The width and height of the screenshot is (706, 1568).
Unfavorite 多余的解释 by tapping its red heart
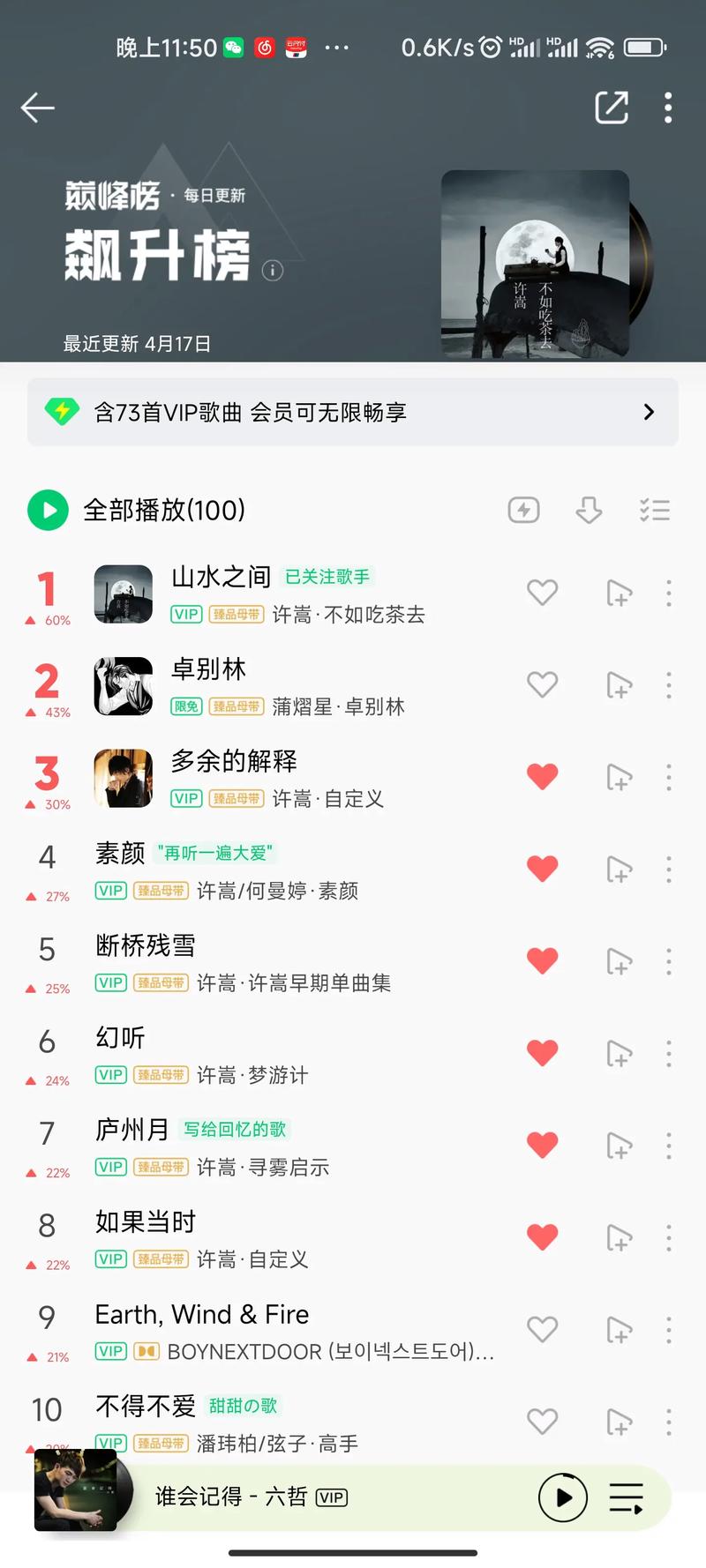click(543, 775)
